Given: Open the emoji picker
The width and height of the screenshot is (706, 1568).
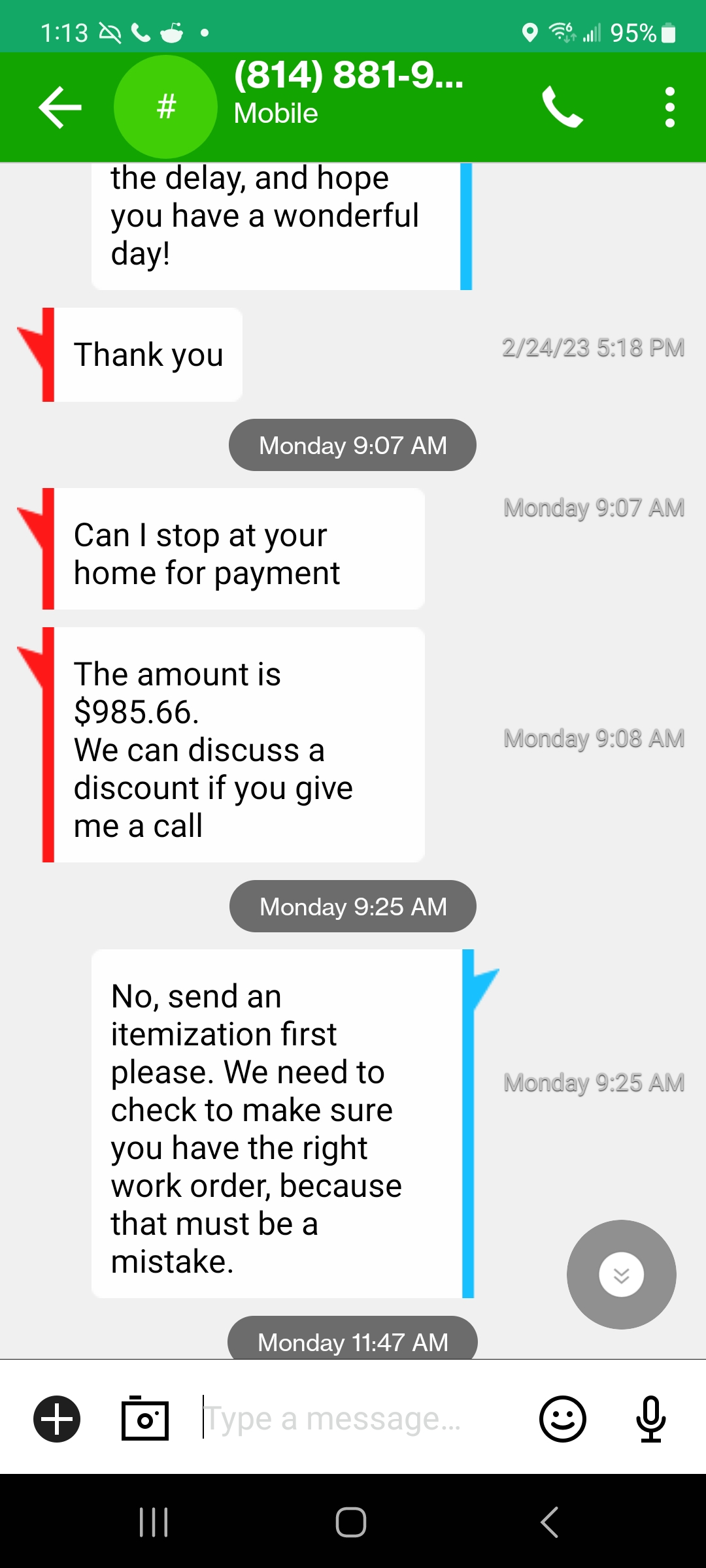Looking at the screenshot, I should [562, 1418].
